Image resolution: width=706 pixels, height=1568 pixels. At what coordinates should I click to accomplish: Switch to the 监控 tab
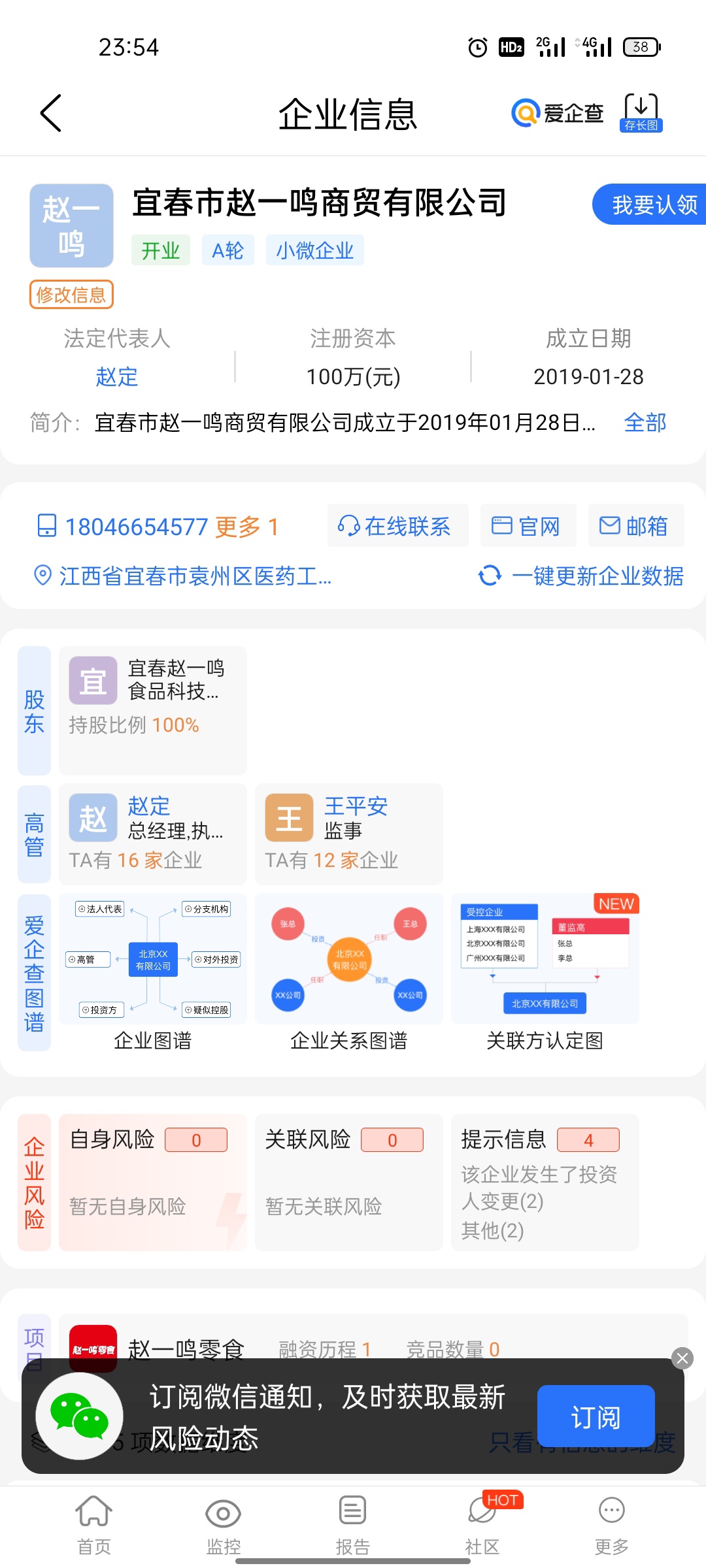[223, 1525]
